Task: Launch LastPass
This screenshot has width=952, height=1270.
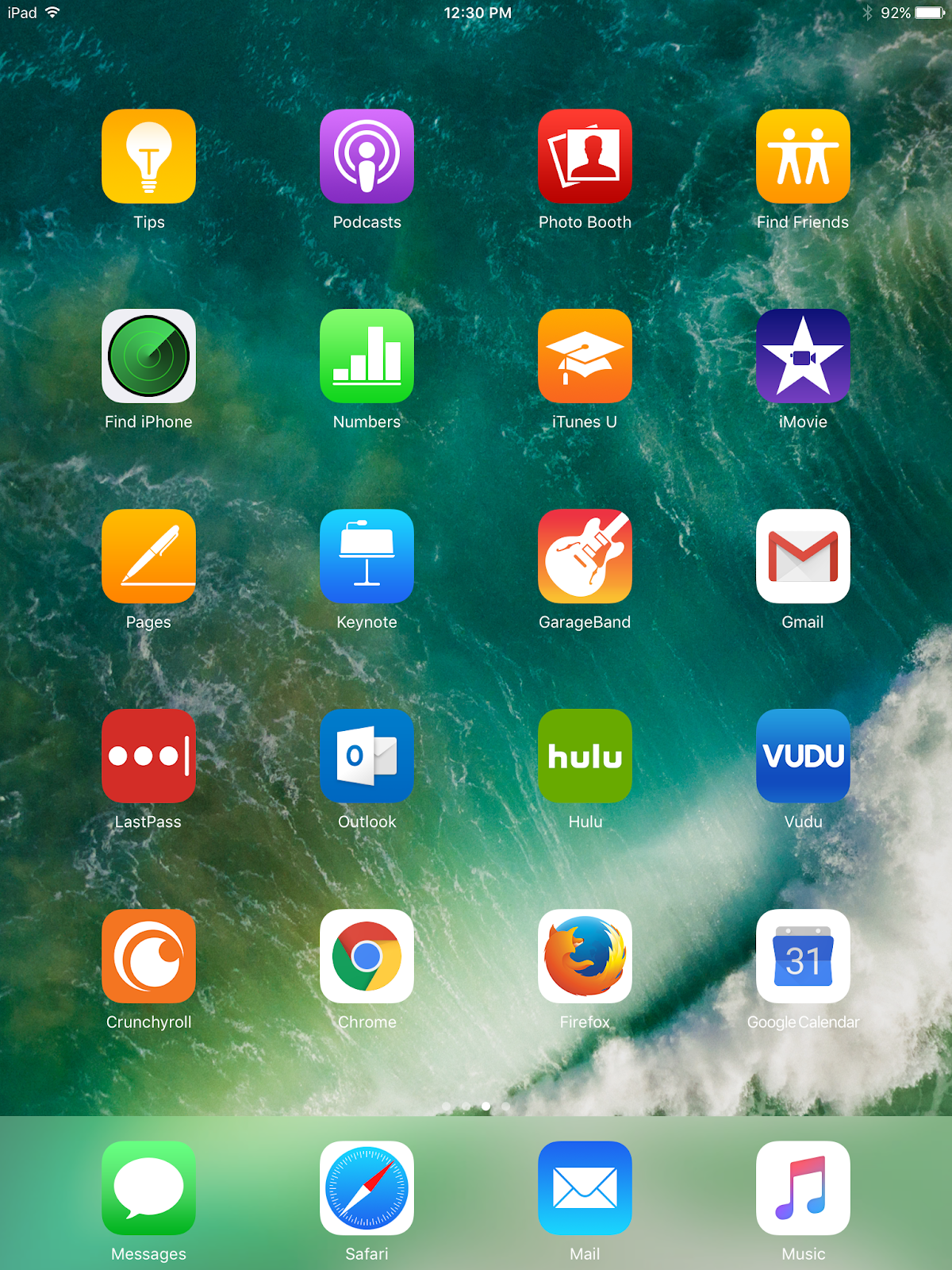Action: pos(148,756)
